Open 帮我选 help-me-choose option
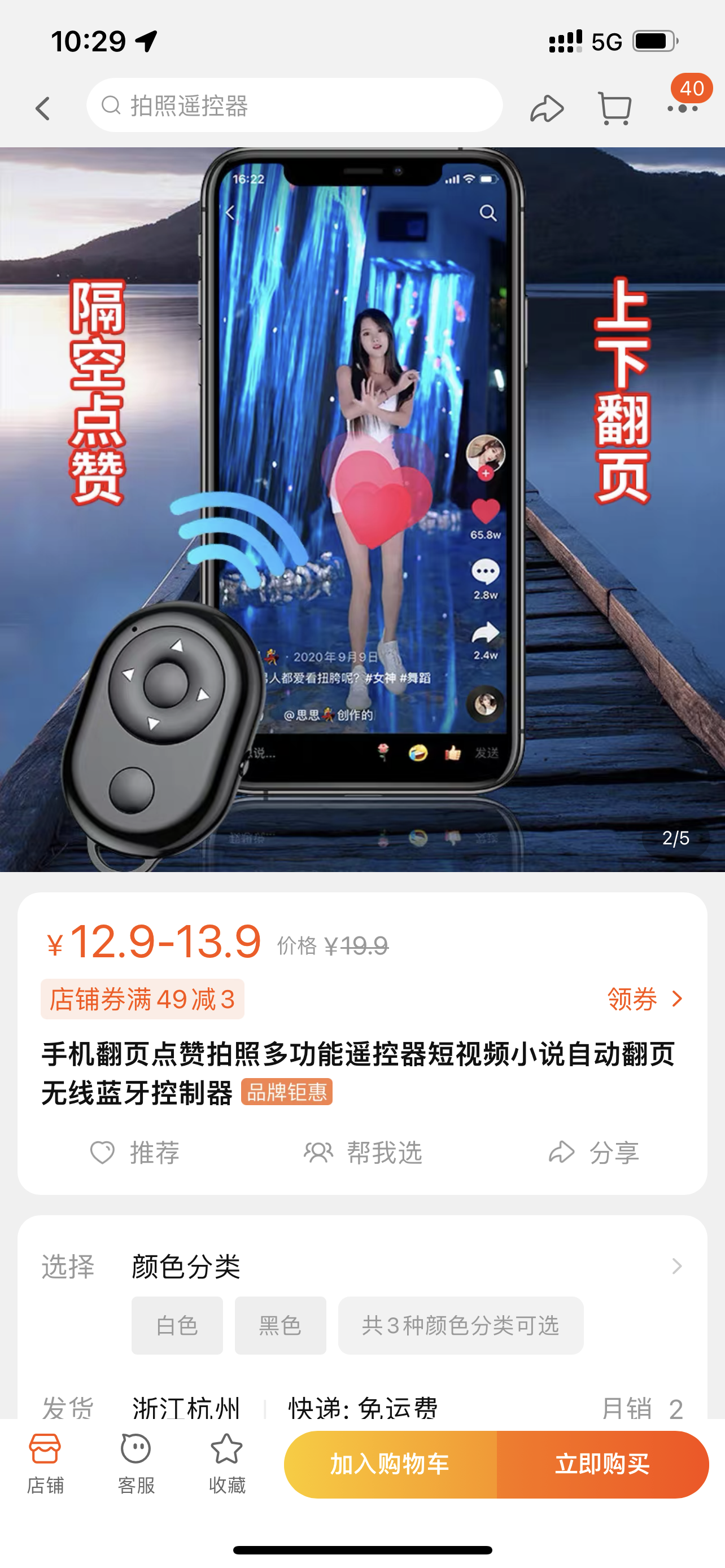The height and width of the screenshot is (1568, 725). pos(363,1152)
